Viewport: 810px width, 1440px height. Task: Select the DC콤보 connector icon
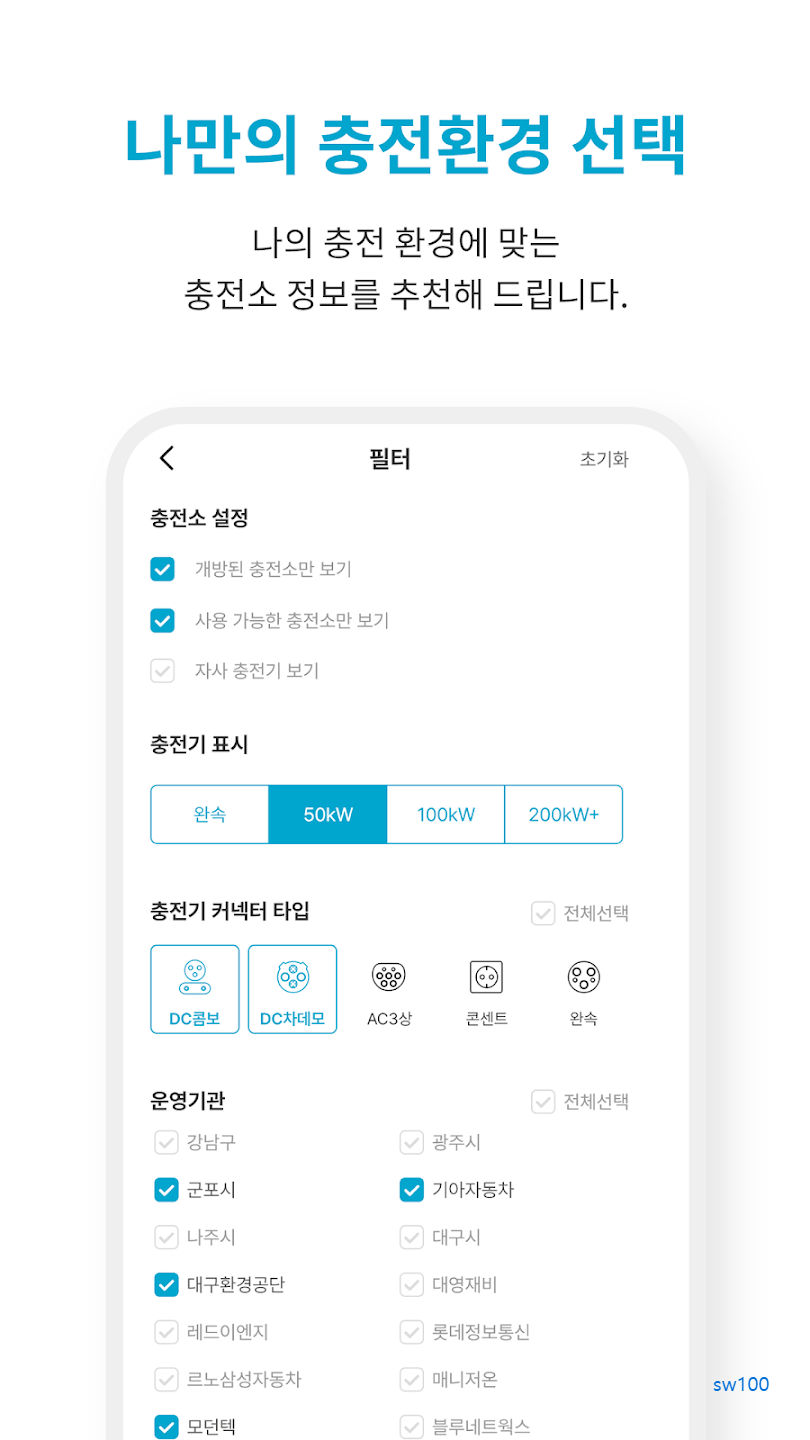click(x=194, y=988)
